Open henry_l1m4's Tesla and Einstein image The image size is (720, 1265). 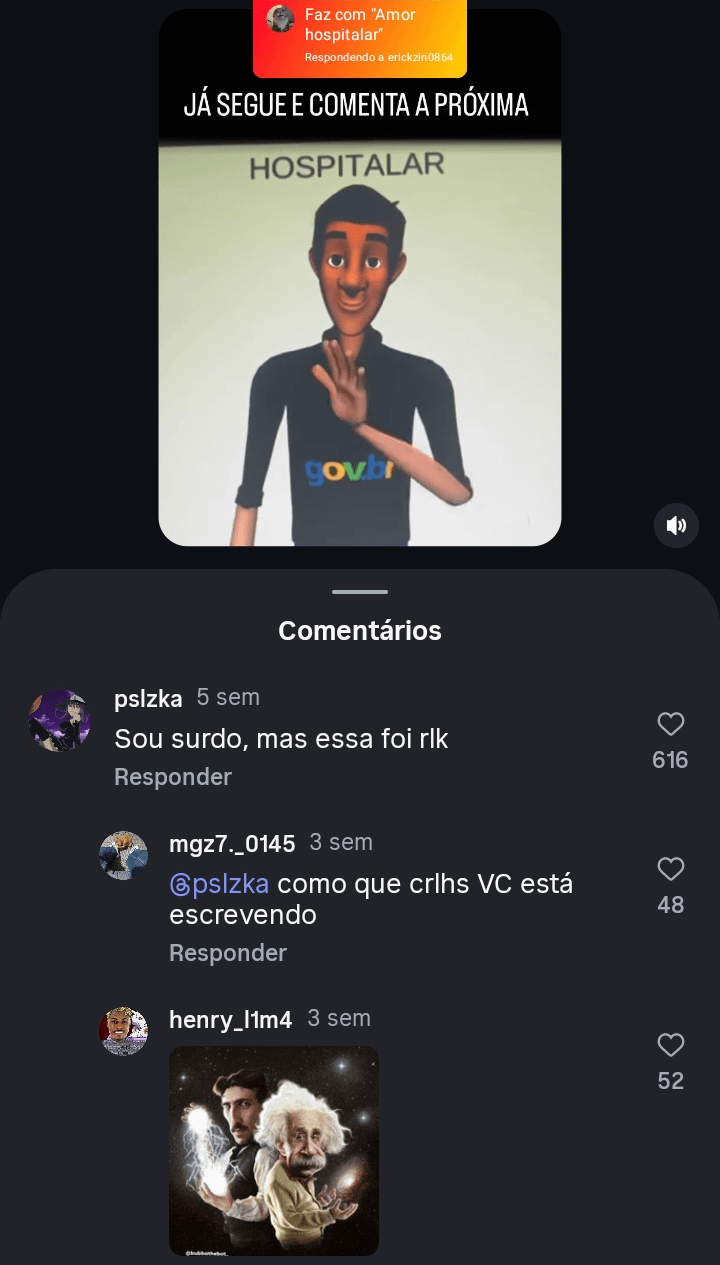[274, 1150]
